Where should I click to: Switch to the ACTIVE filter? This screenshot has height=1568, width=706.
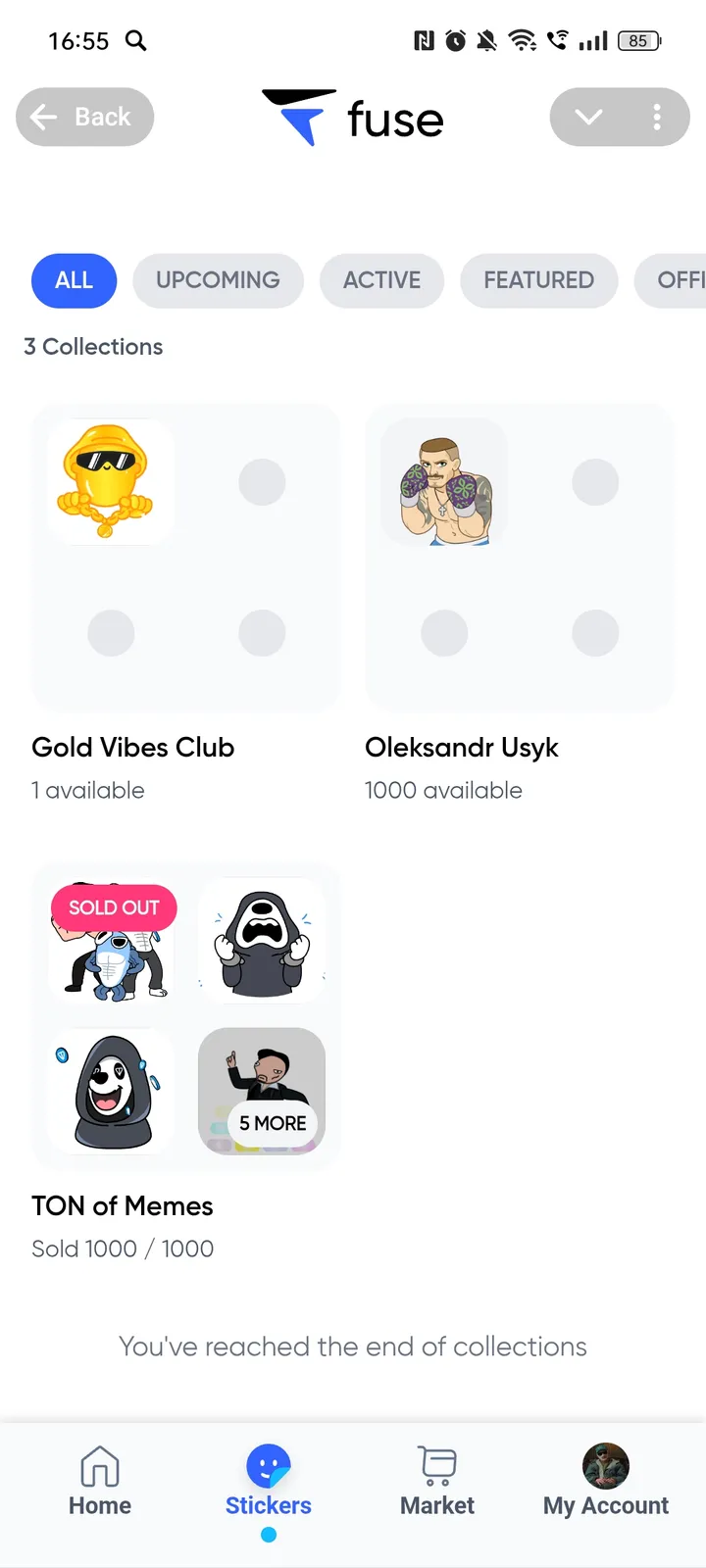pos(381,280)
